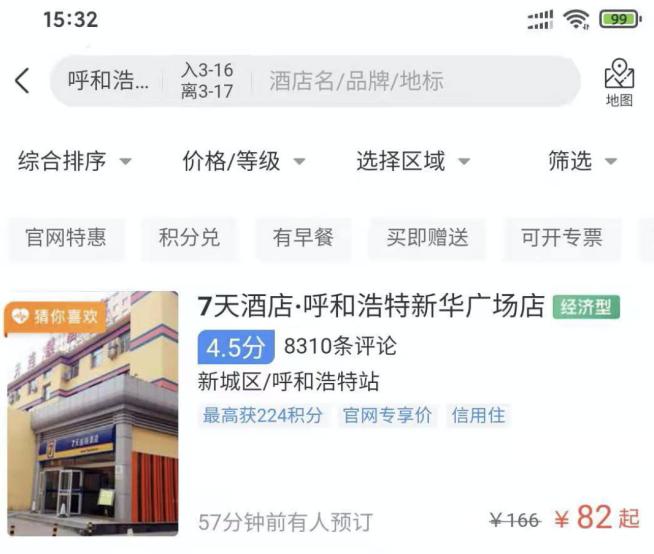Viewport: 654px width, 554px height.
Task: Open the 地图 map view
Action: point(619,83)
